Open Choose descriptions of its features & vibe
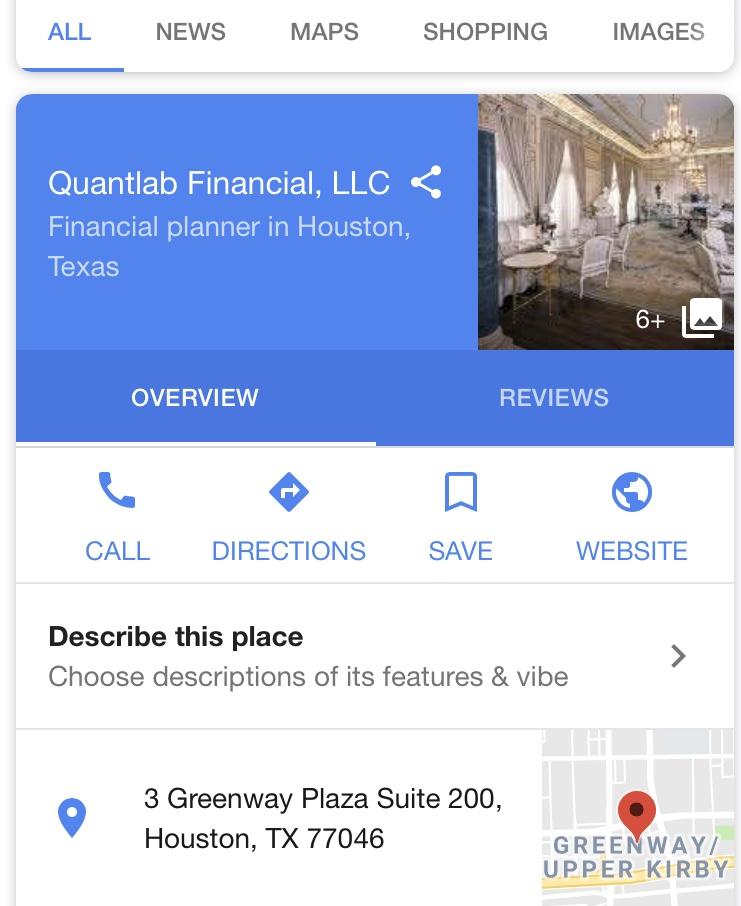 click(x=307, y=676)
